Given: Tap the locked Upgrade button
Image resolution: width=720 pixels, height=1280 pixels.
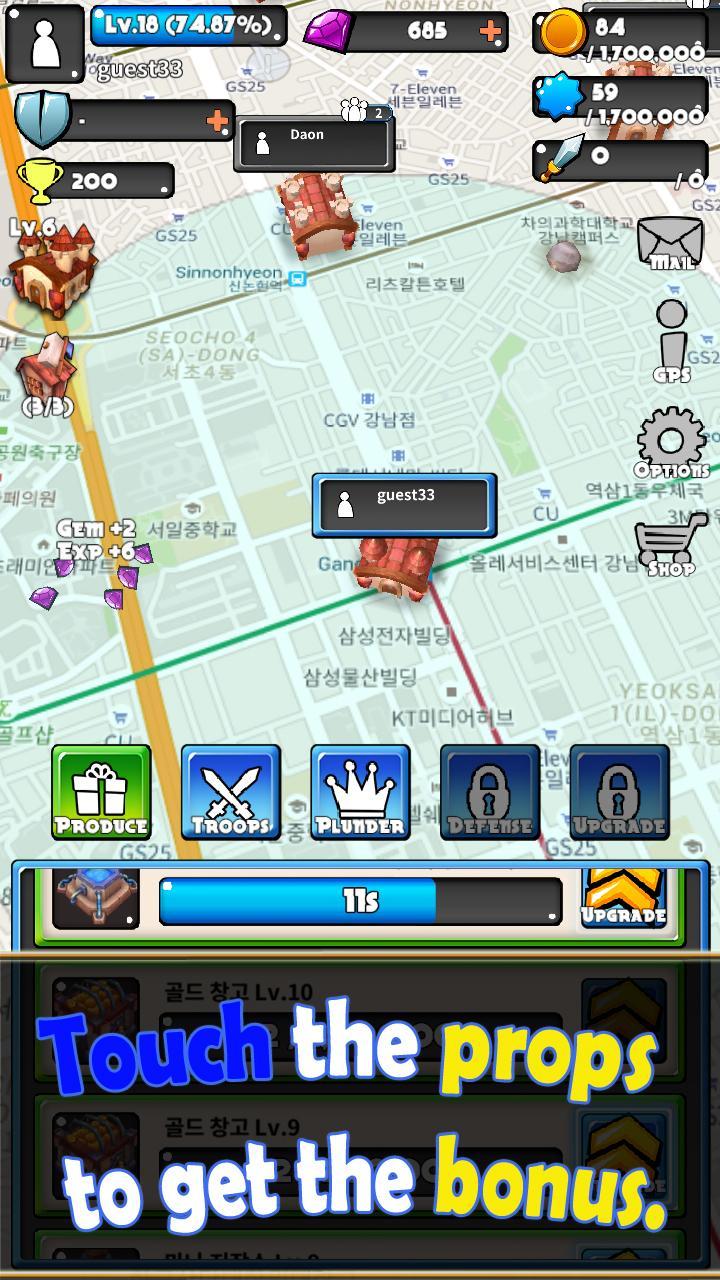Looking at the screenshot, I should pos(619,793).
